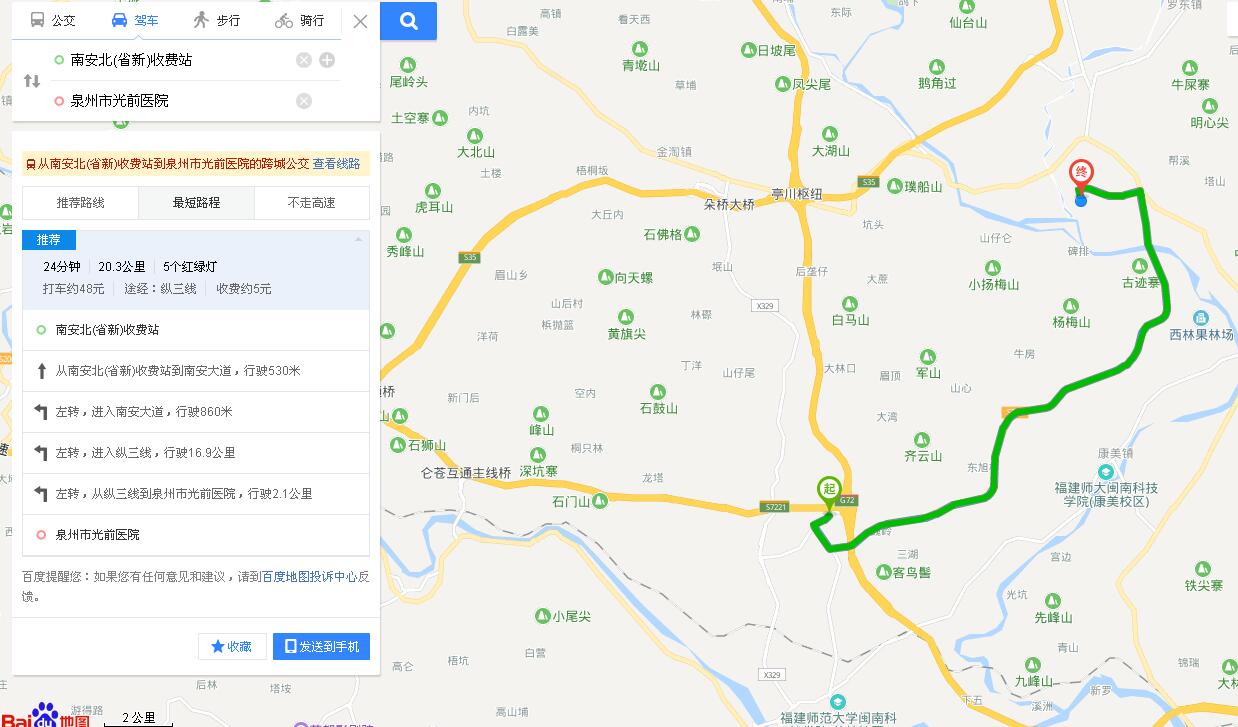Image resolution: width=1238 pixels, height=727 pixels.
Task: Swap start and destination points
Action: pos(32,81)
